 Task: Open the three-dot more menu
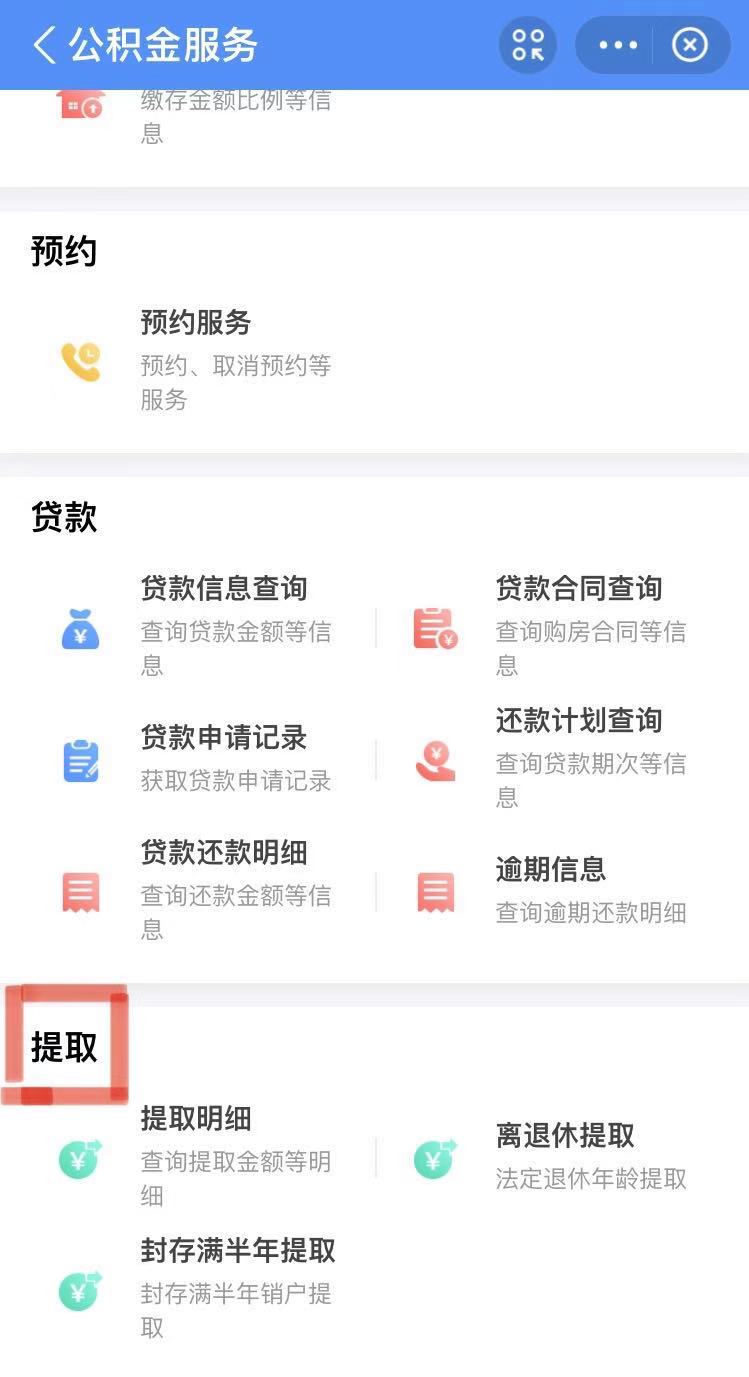tap(617, 45)
